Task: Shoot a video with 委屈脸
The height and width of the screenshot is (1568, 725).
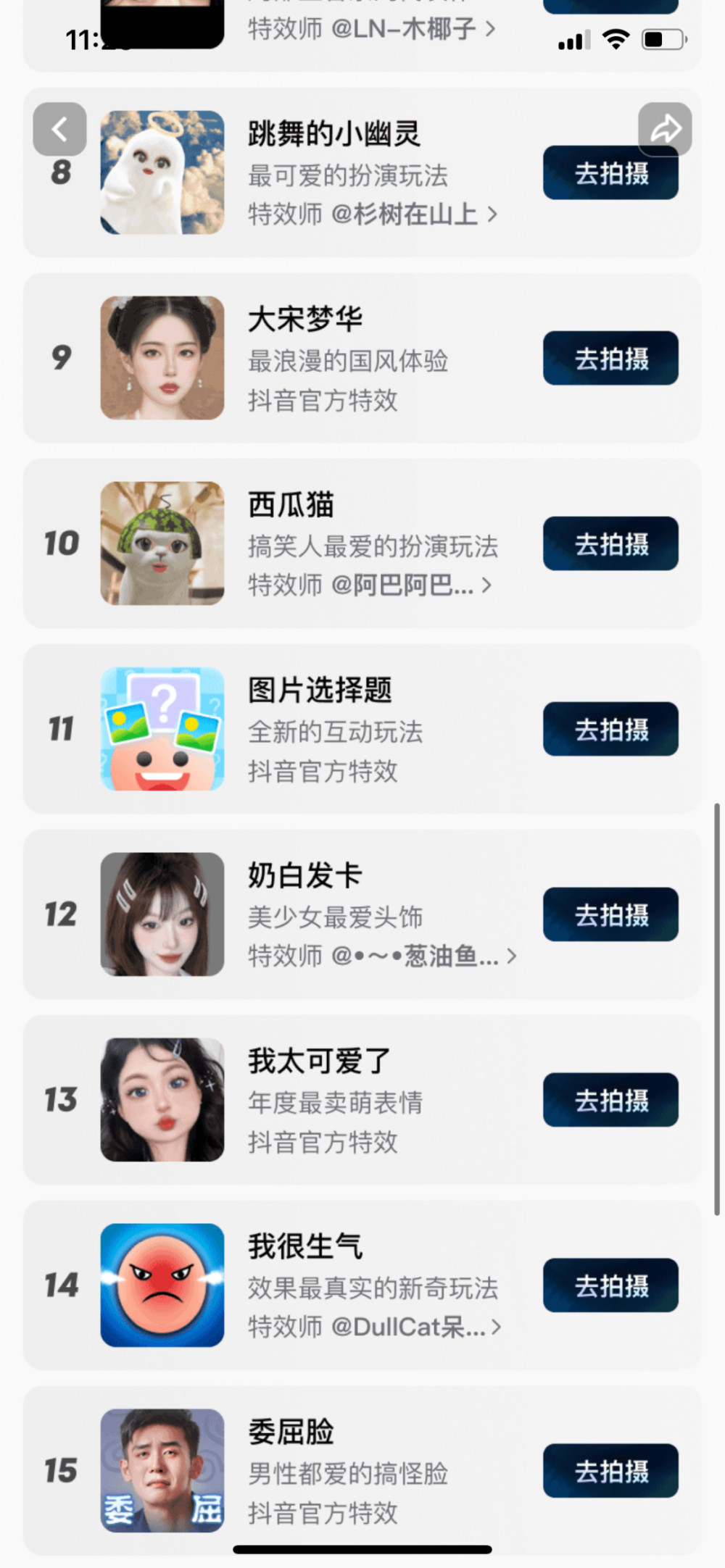Action: point(610,1471)
